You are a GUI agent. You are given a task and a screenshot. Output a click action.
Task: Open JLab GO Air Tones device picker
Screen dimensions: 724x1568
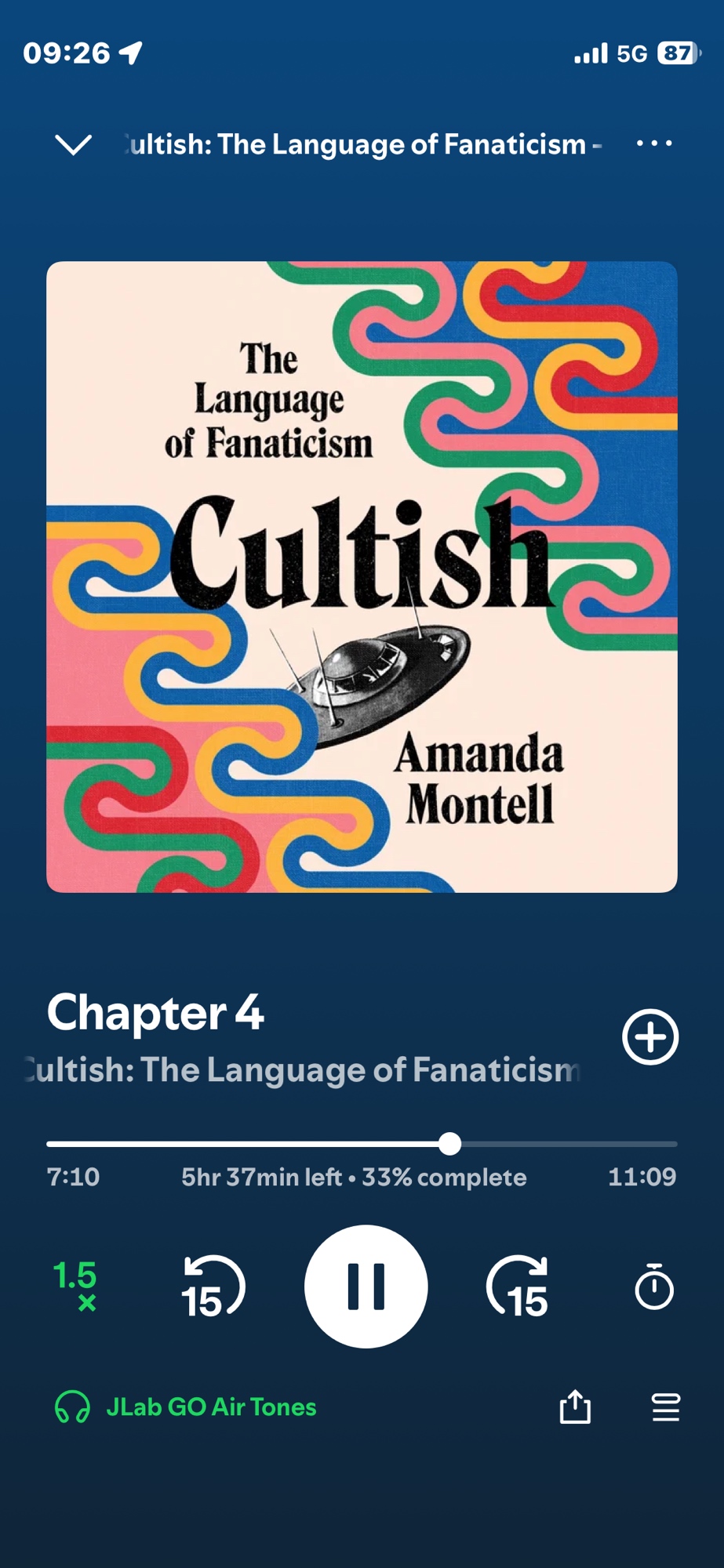pos(186,1407)
